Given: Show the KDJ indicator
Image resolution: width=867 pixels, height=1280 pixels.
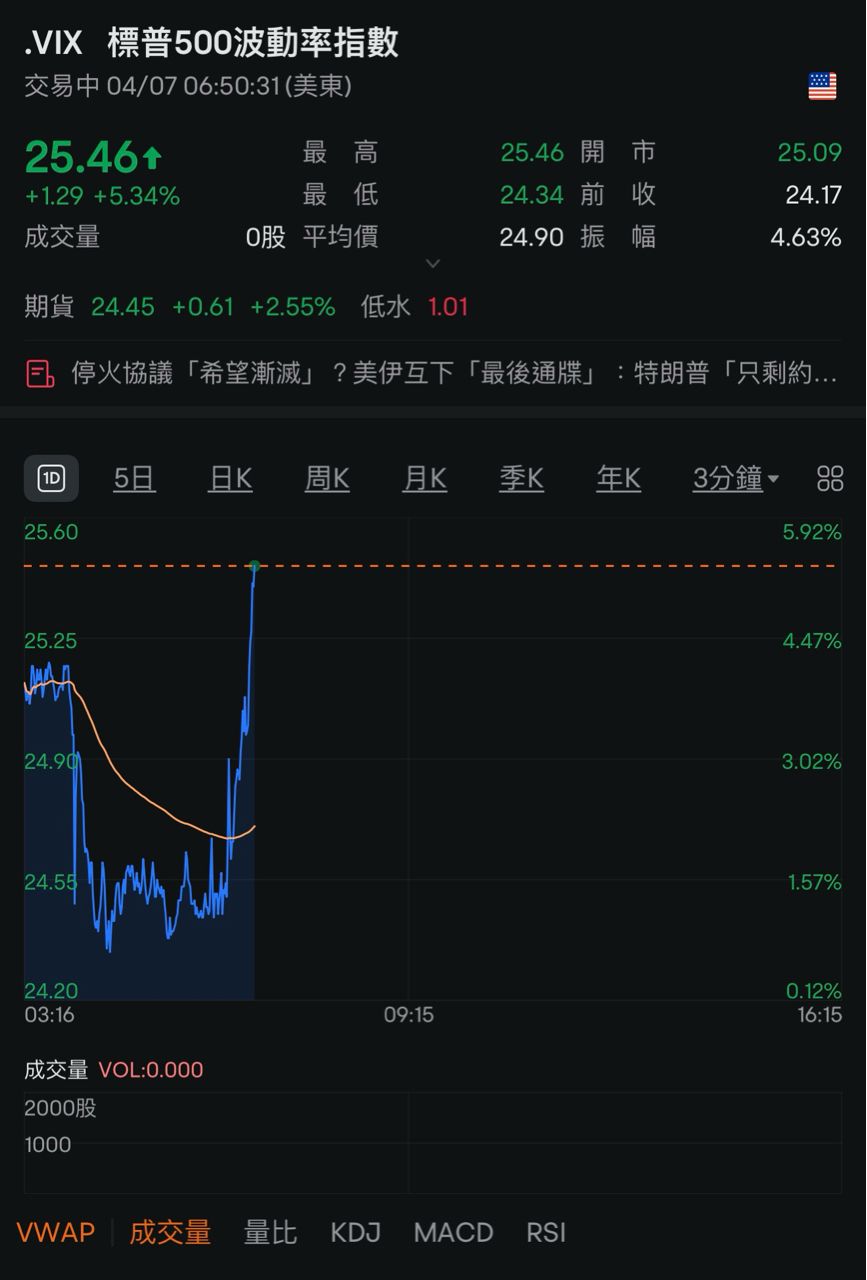Looking at the screenshot, I should [x=355, y=1232].
